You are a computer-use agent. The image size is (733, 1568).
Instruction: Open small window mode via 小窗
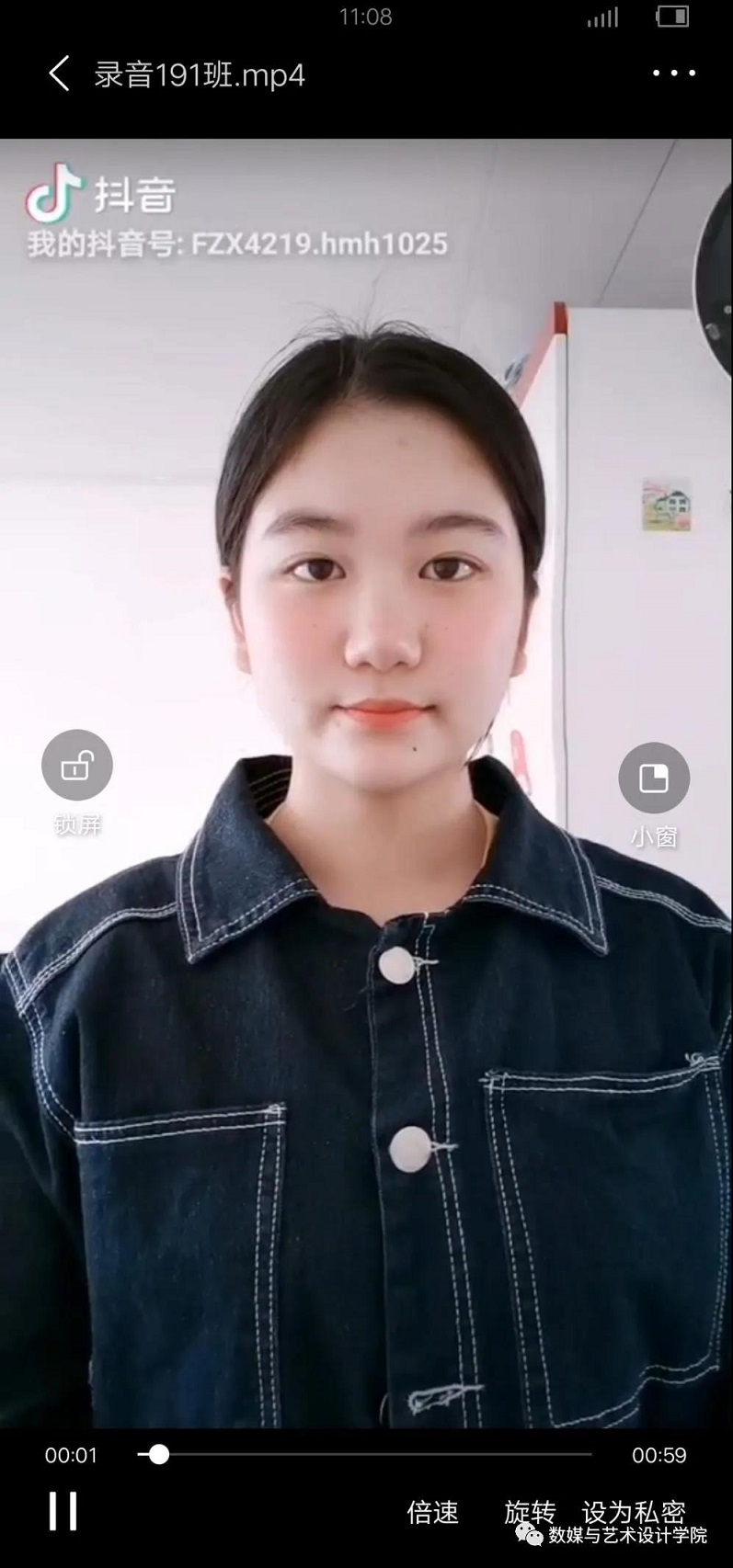(654, 778)
